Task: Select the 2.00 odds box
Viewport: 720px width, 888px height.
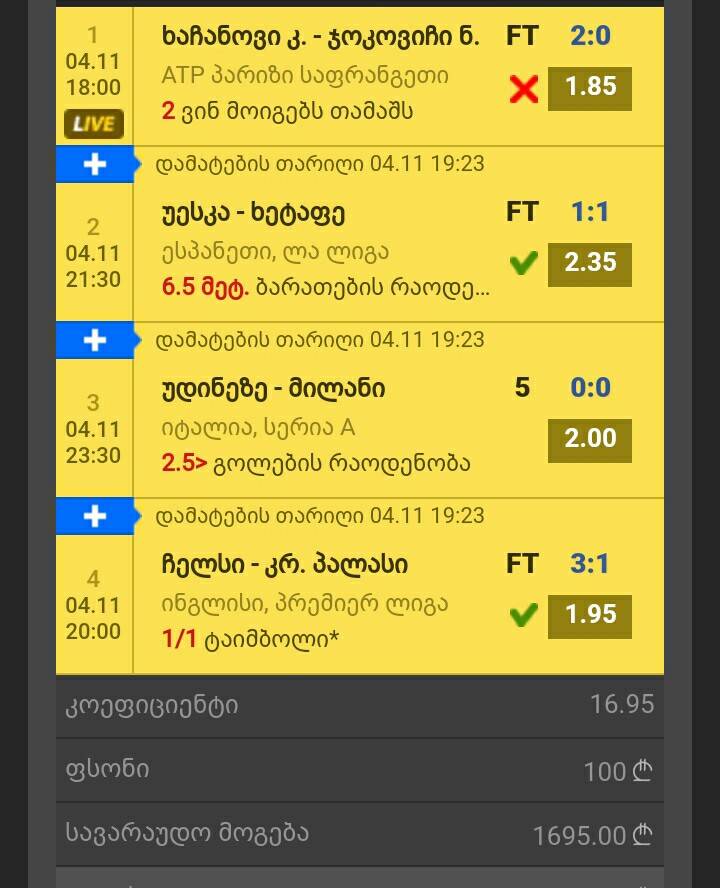Action: pos(589,439)
